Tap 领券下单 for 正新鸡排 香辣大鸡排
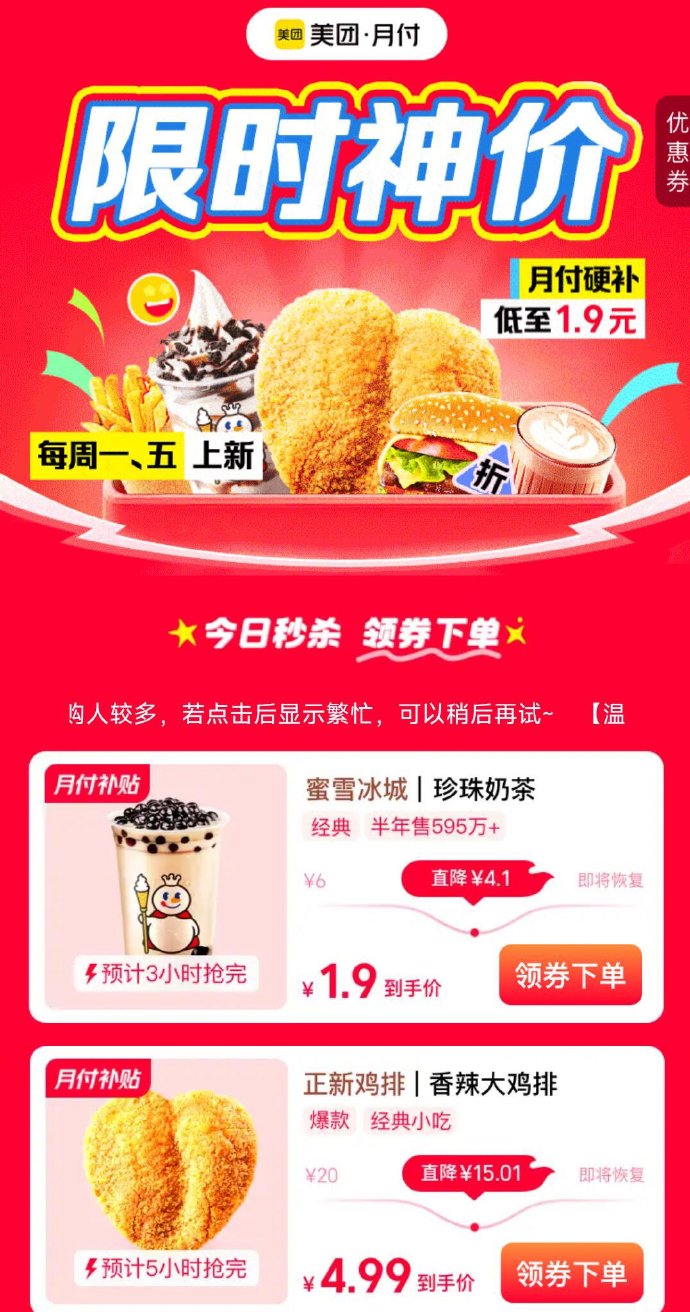Screen dimensions: 690x1312 pos(570,1272)
